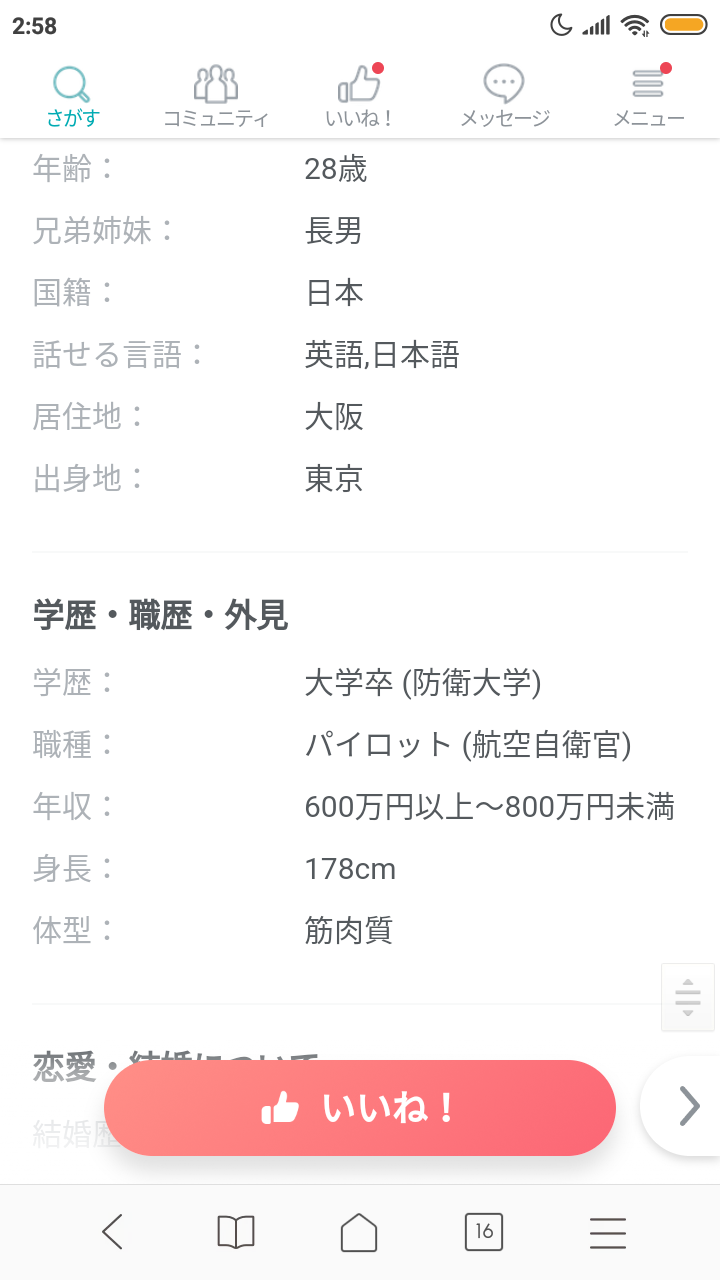
Task: Go back with the browser back arrow
Action: coord(112,1232)
